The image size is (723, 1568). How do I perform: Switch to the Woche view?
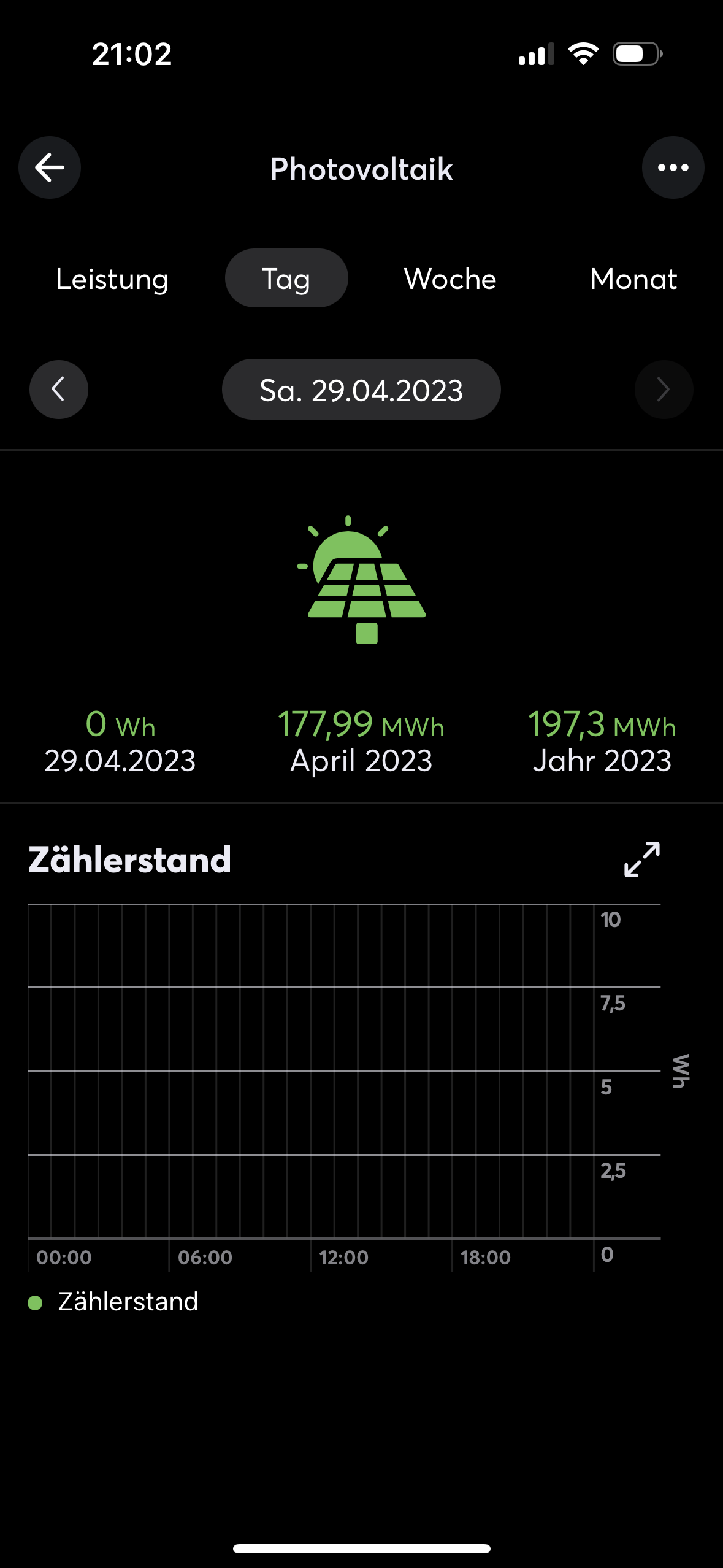pos(450,279)
